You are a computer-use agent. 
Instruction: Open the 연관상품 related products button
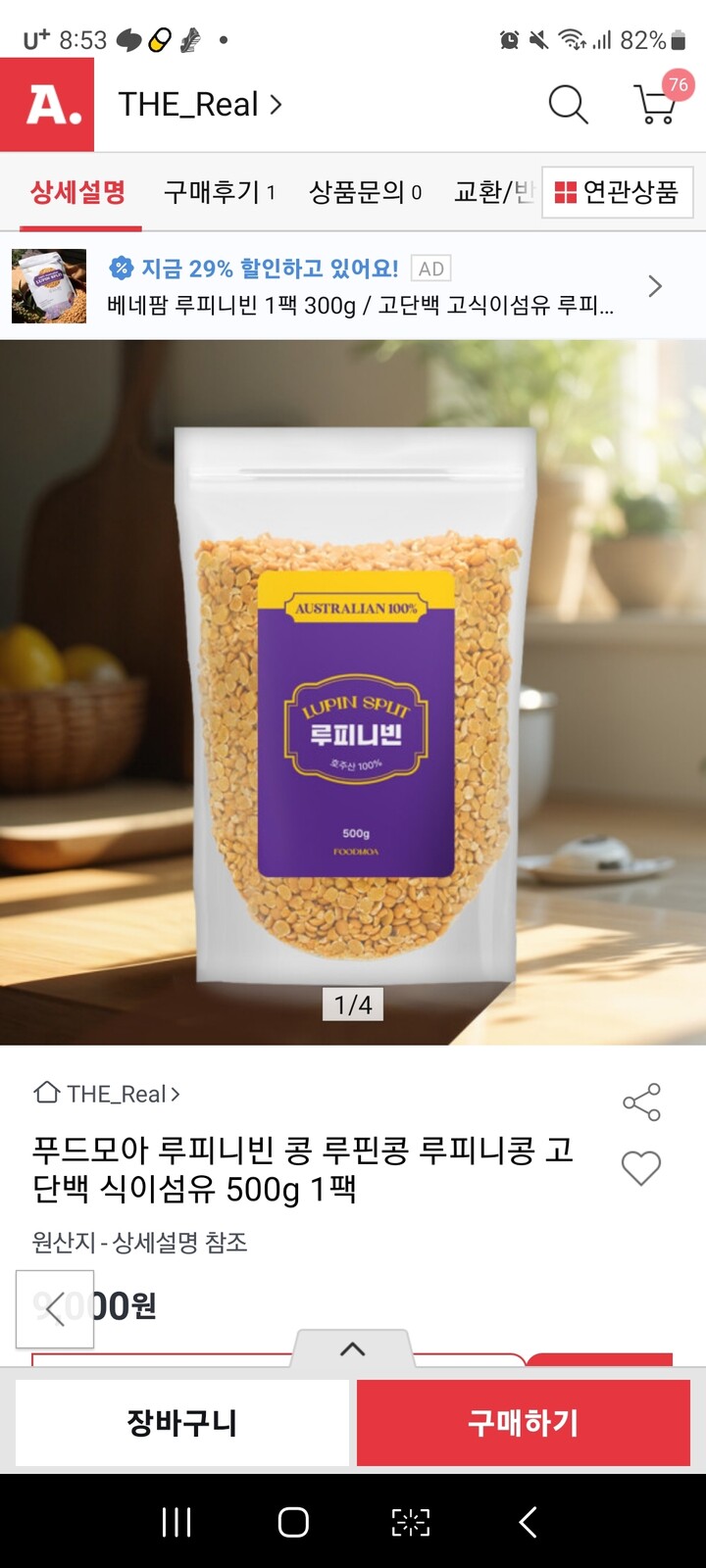618,192
